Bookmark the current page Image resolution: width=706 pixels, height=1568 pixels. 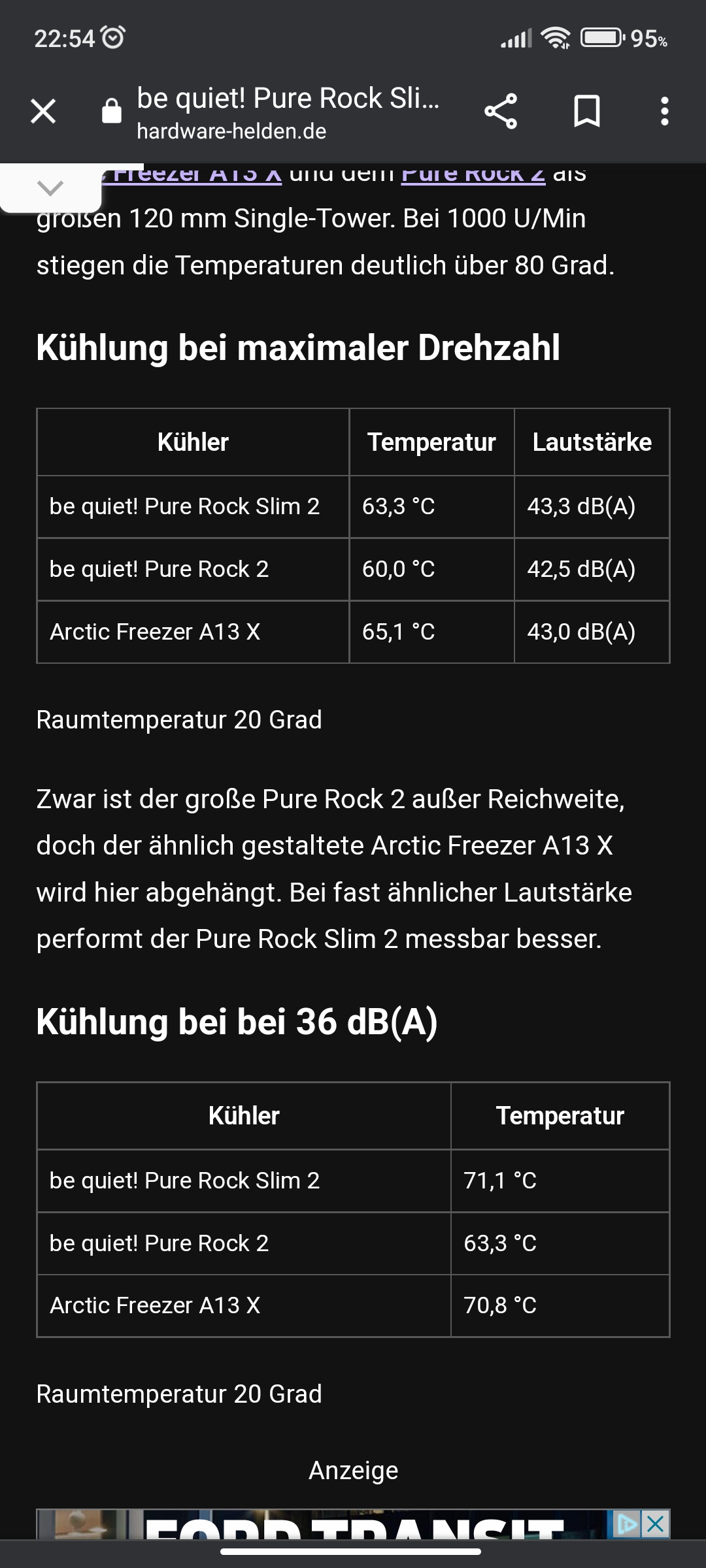586,111
